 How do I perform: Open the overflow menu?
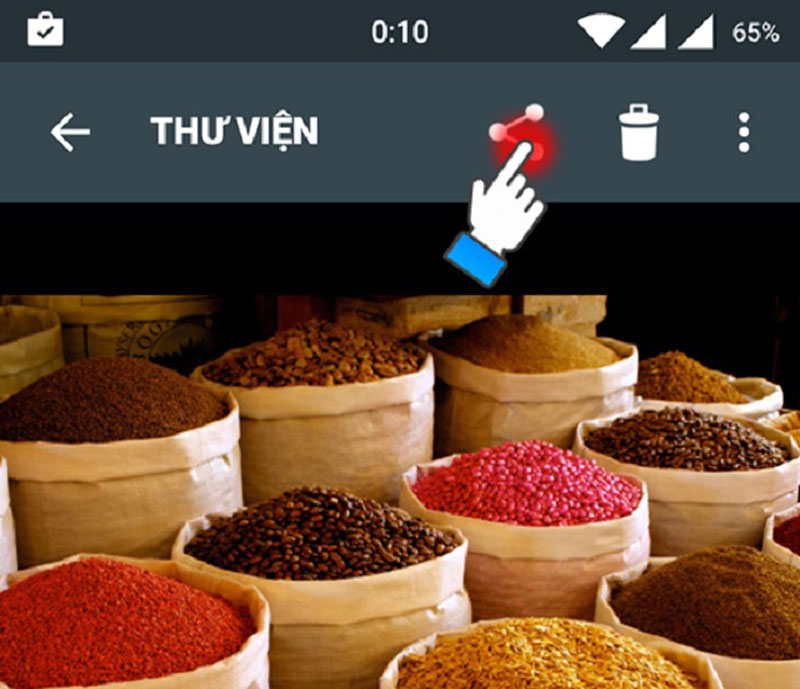click(x=743, y=132)
